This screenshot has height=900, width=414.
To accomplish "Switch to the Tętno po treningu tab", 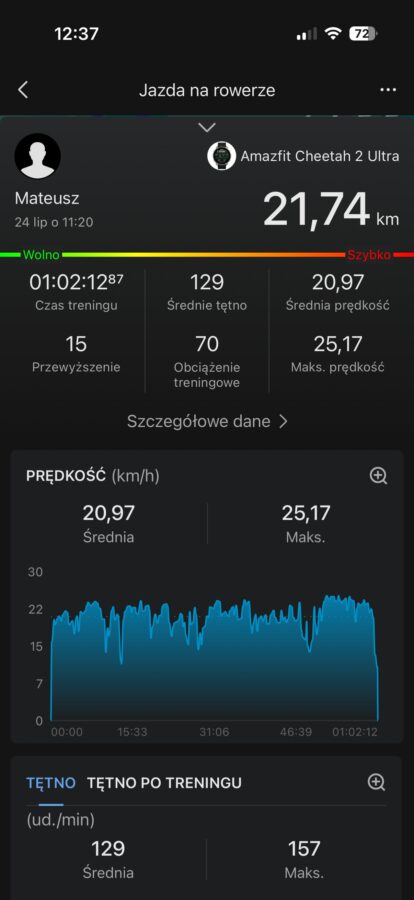I will point(164,782).
